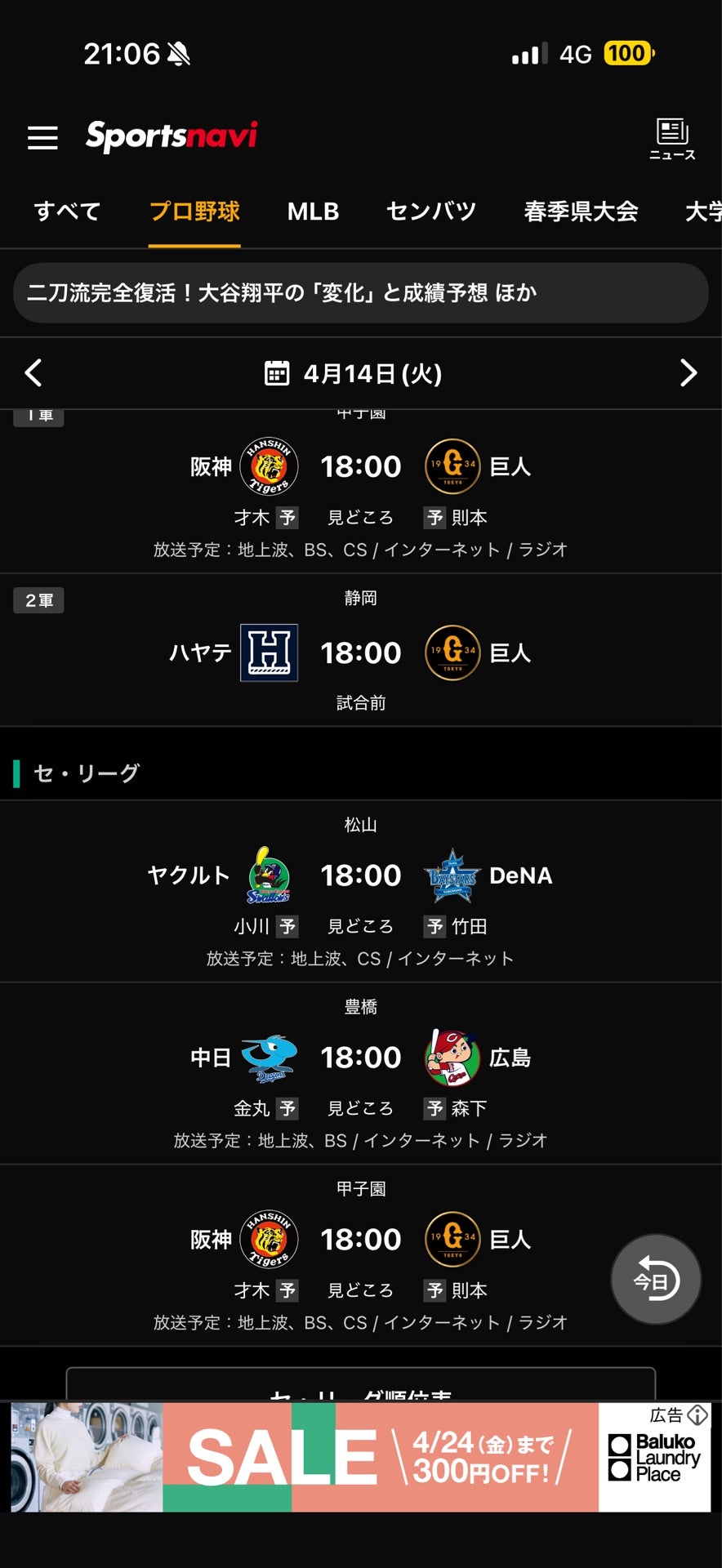The width and height of the screenshot is (722, 1568).
Task: Switch to the 春季県大会 tab
Action: 580,212
